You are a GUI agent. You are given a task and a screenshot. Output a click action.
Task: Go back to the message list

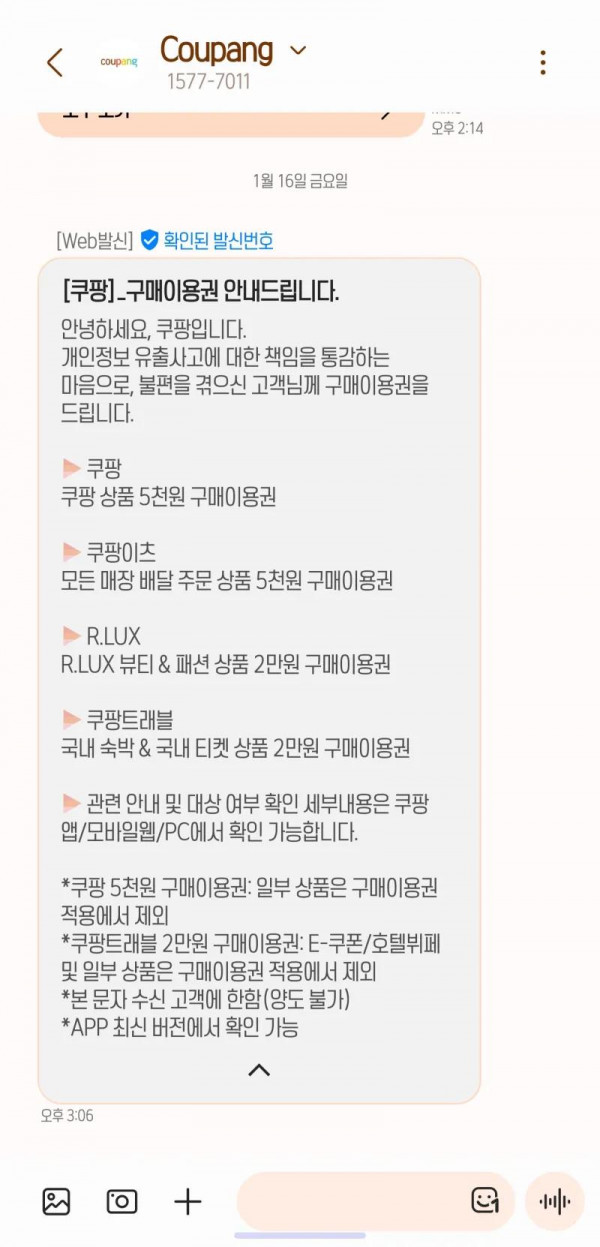click(x=55, y=63)
